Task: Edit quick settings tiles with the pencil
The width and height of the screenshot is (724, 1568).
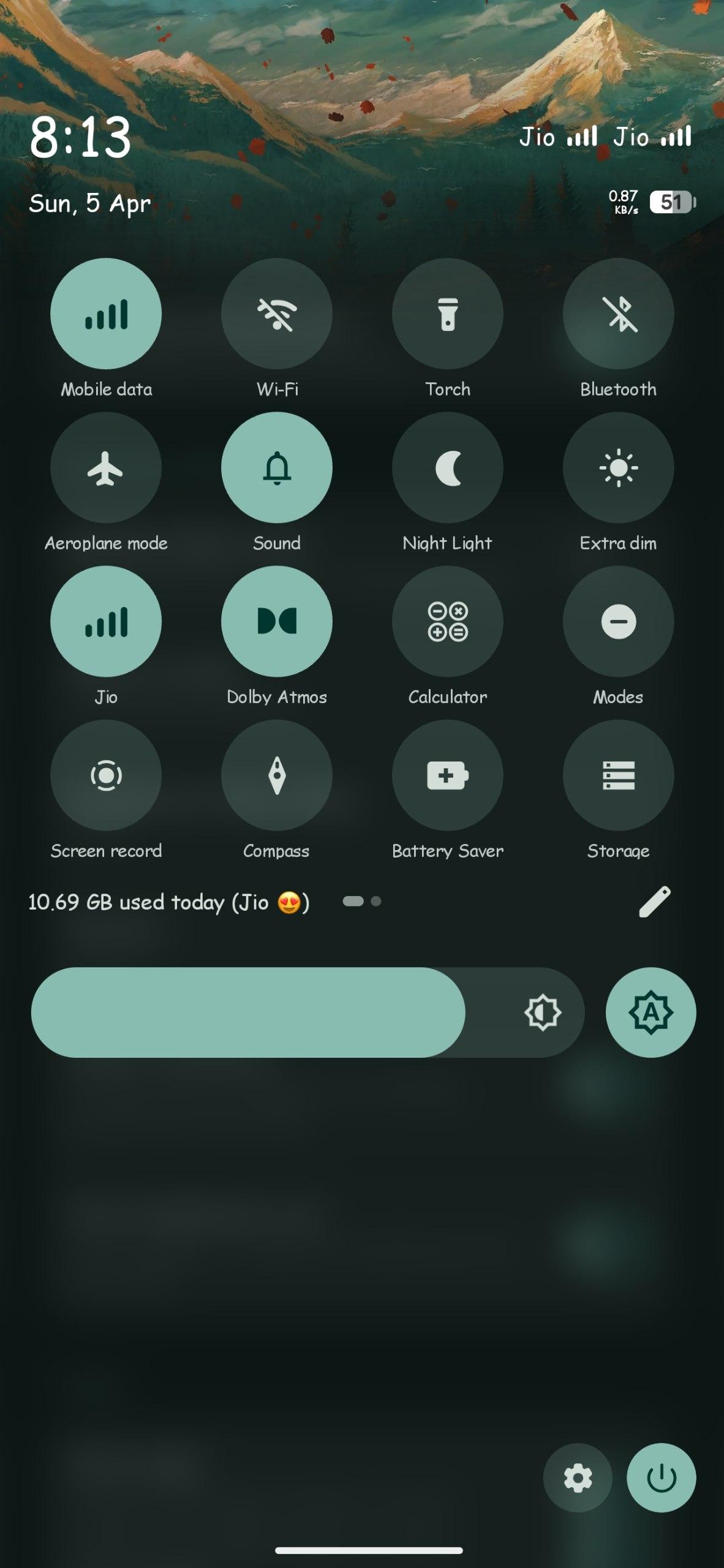Action: coord(654,902)
